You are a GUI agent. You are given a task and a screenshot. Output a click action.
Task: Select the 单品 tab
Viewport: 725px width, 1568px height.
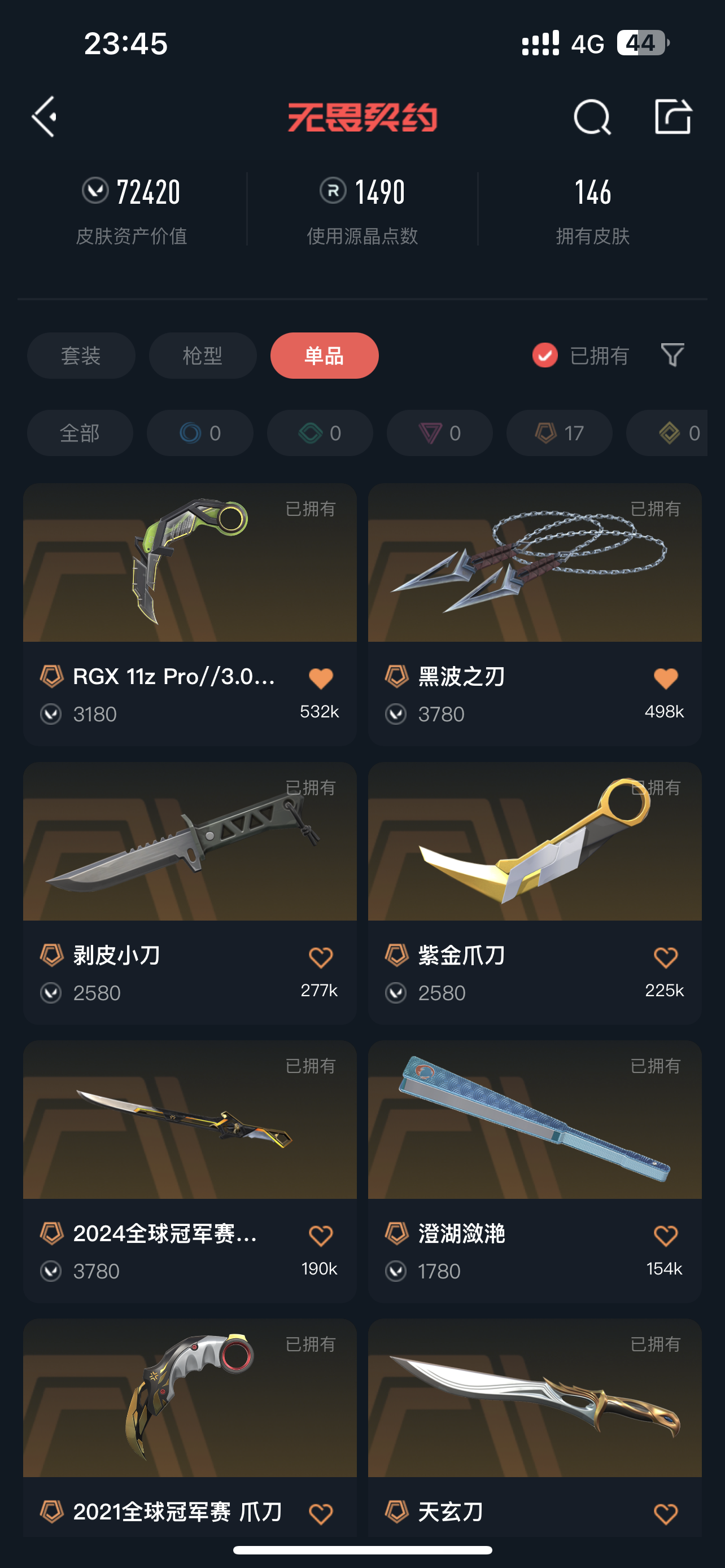pos(325,356)
